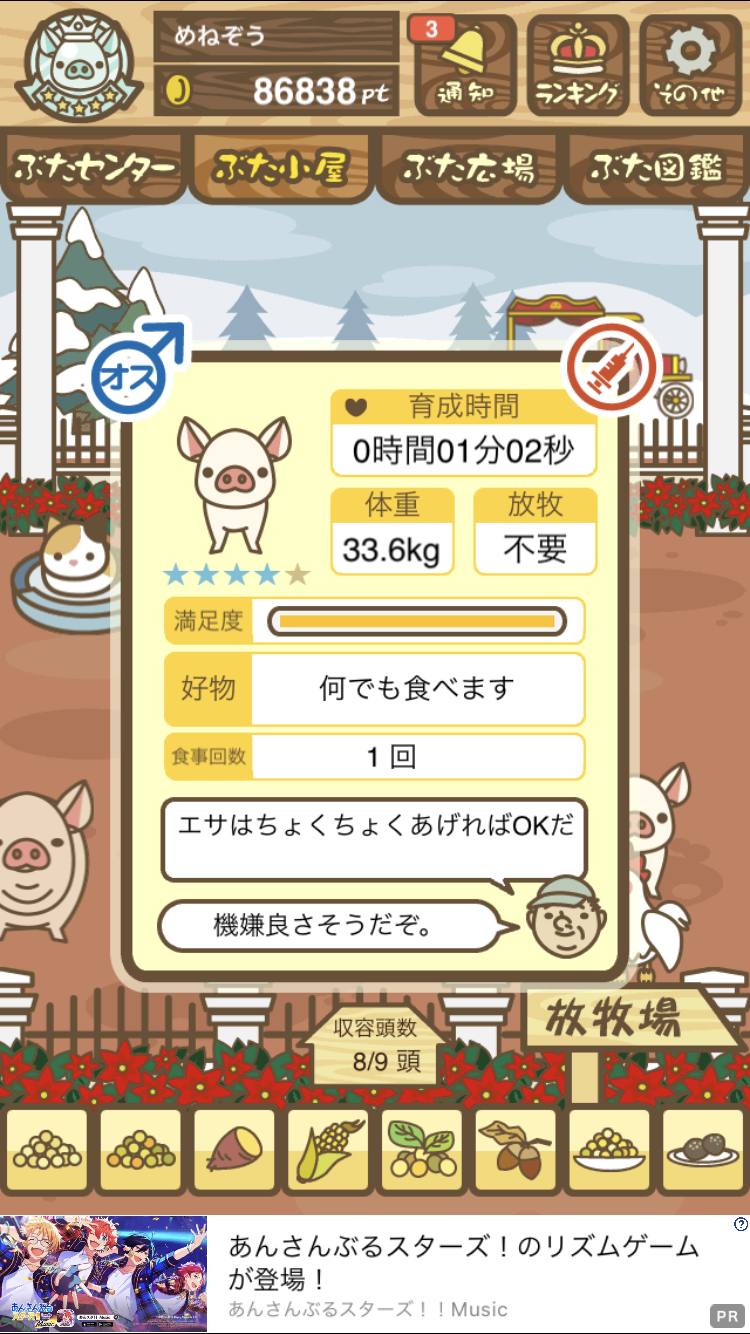Choose the acorn feed item
Screen dimensions: 750x1334
pyautogui.click(x=515, y=1151)
